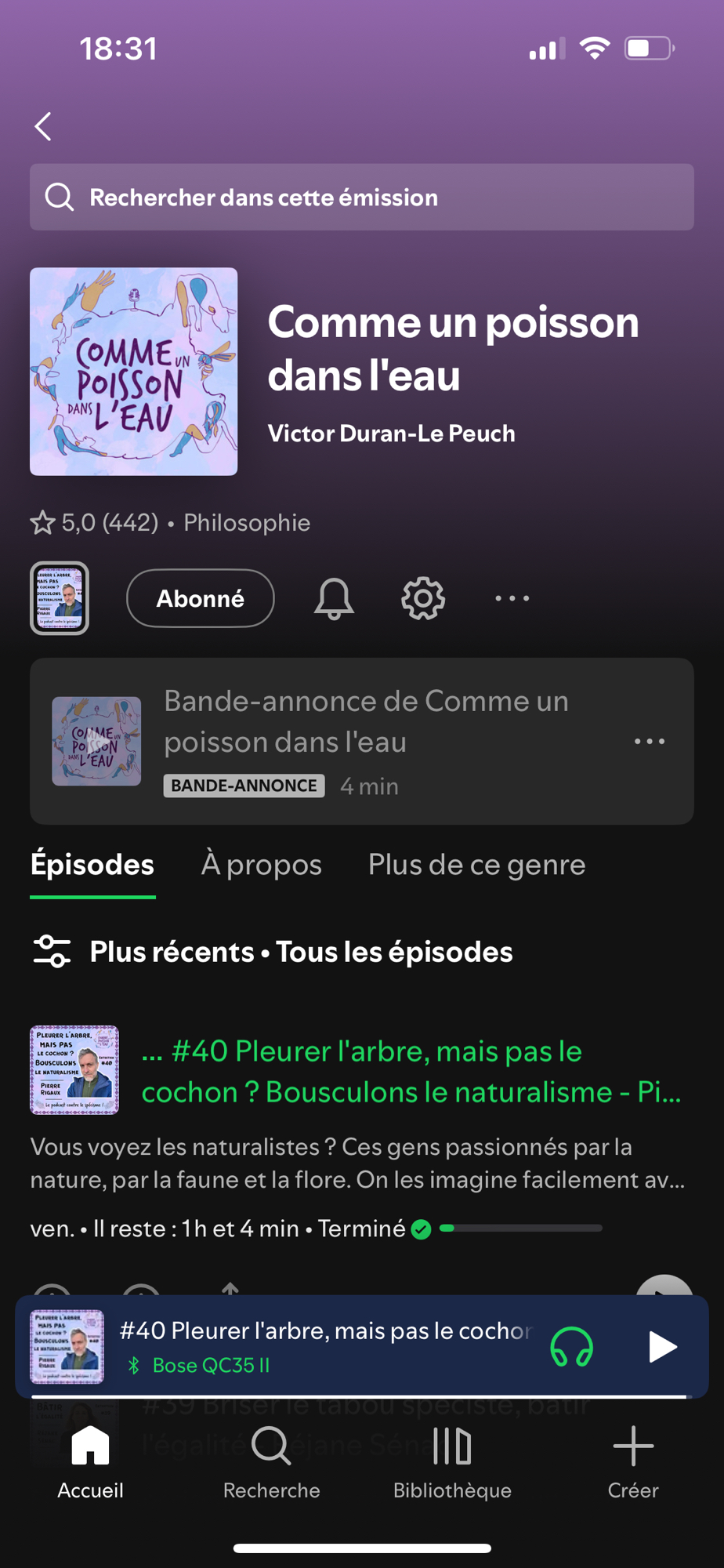Open the notifications bell for this show
Viewport: 724px width, 1568px height.
(334, 599)
